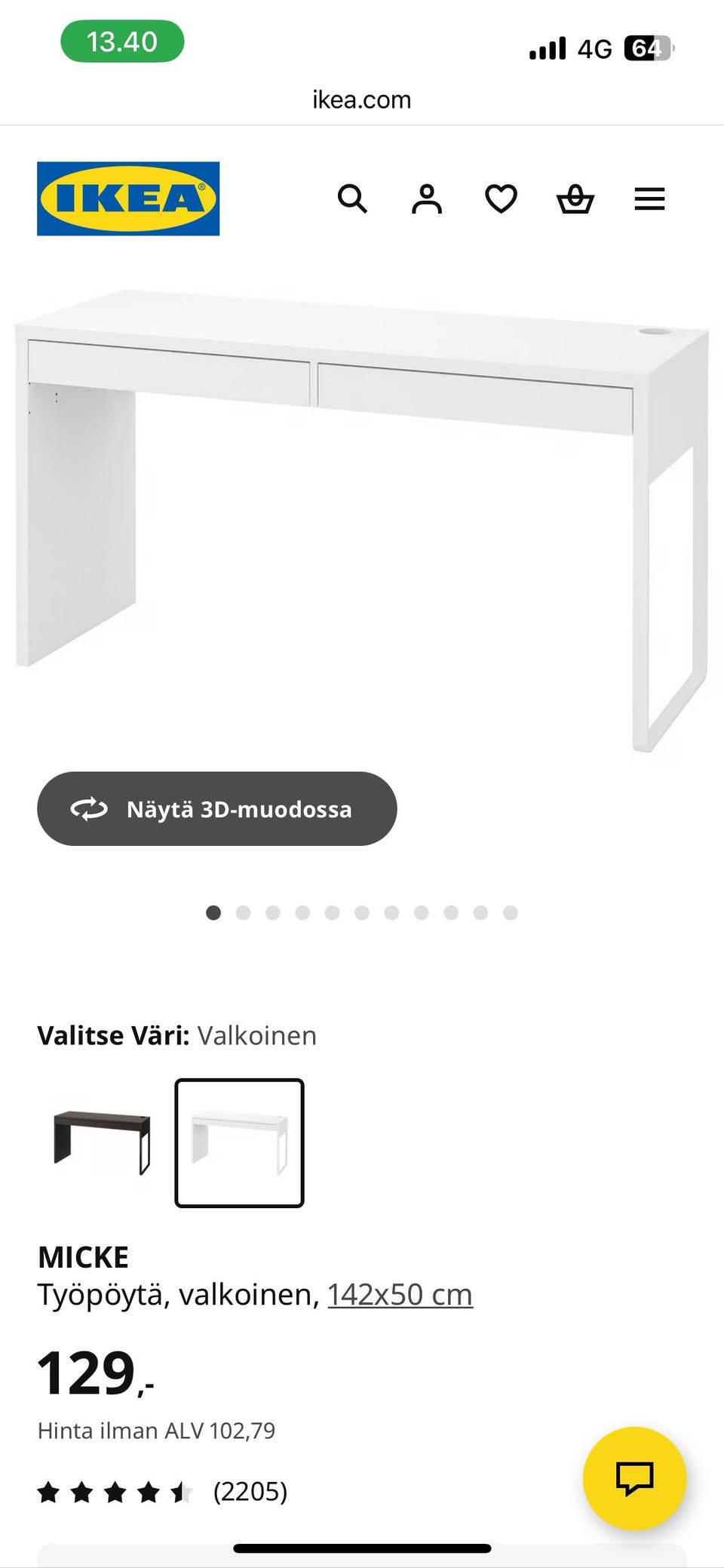Select the white desk color variant

238,1144
